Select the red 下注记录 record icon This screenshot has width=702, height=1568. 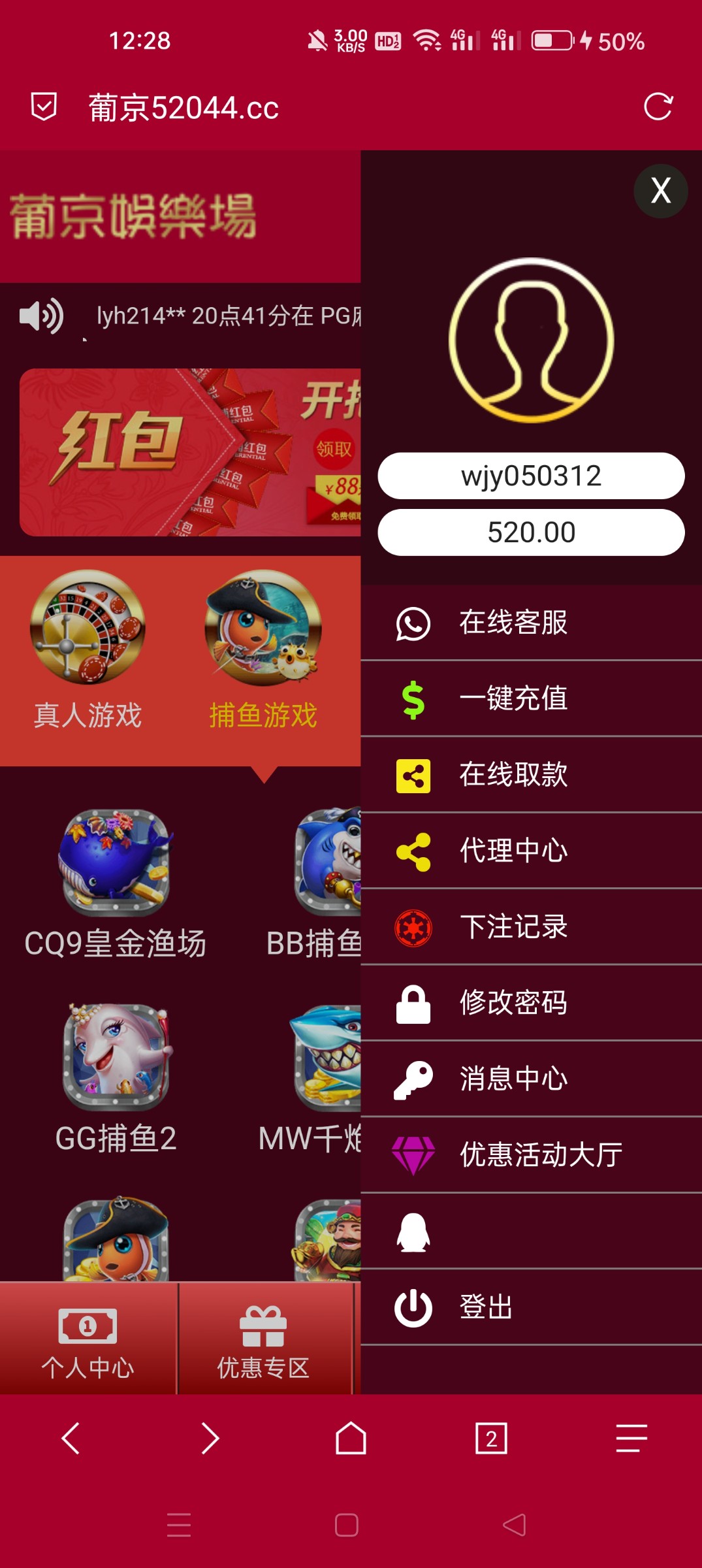pyautogui.click(x=413, y=926)
